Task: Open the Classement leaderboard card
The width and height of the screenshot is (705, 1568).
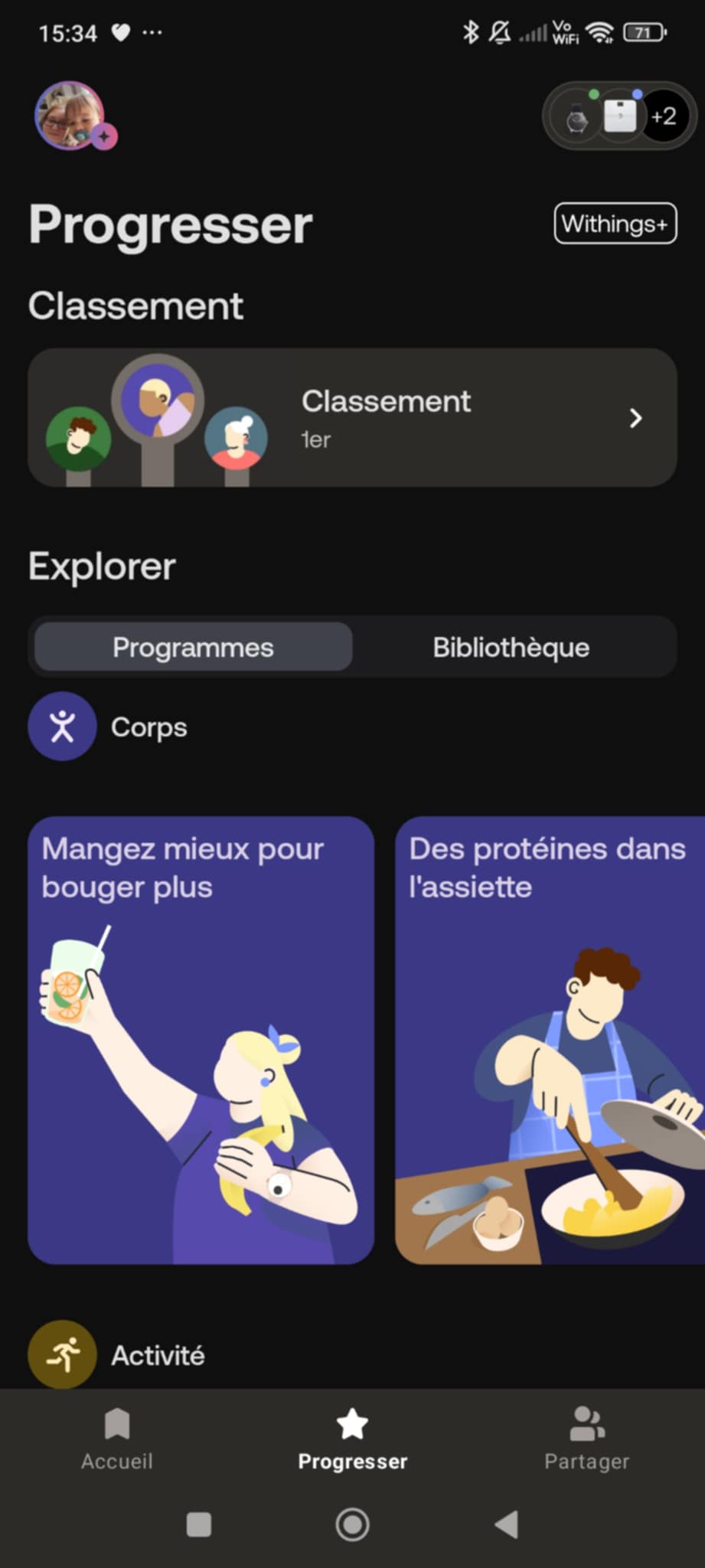Action: tap(352, 418)
